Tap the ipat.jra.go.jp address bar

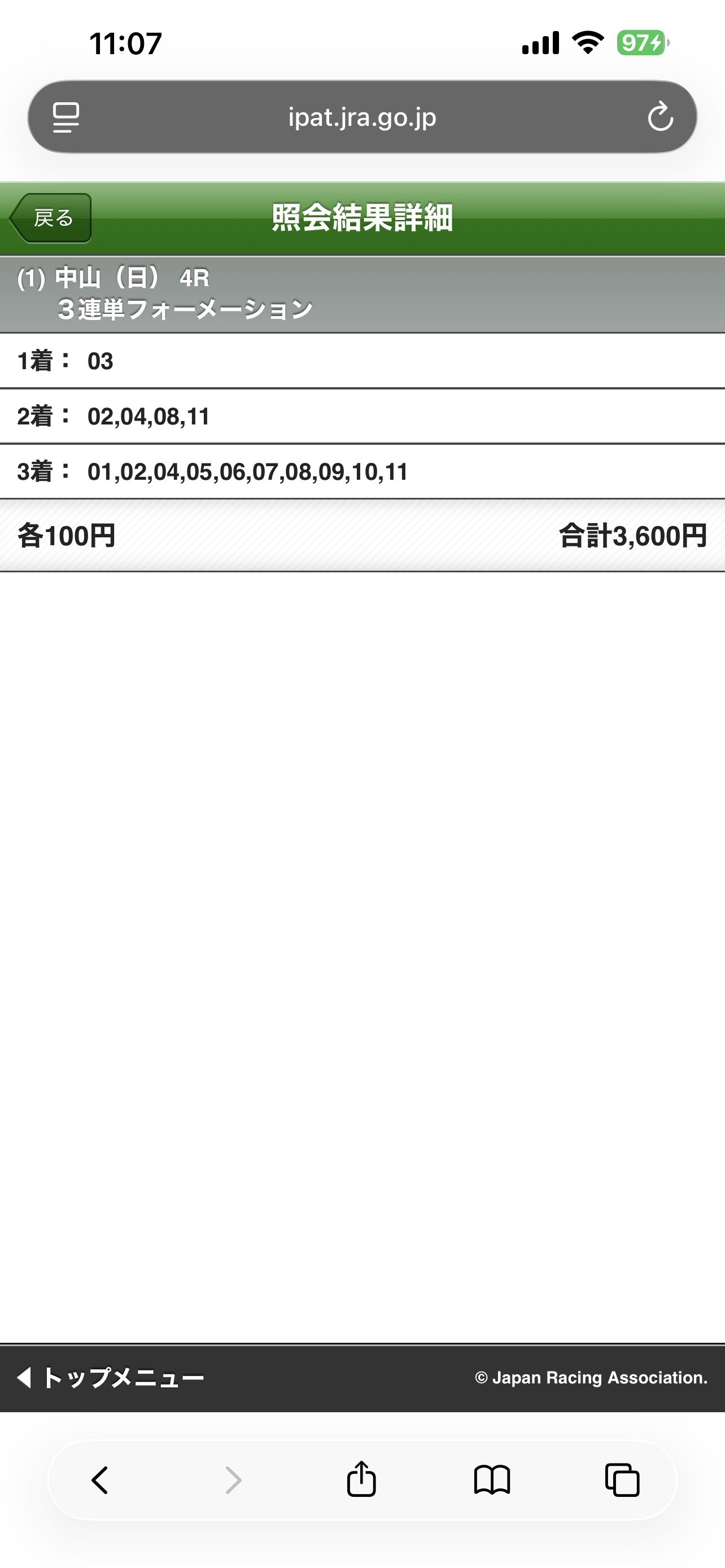(362, 117)
